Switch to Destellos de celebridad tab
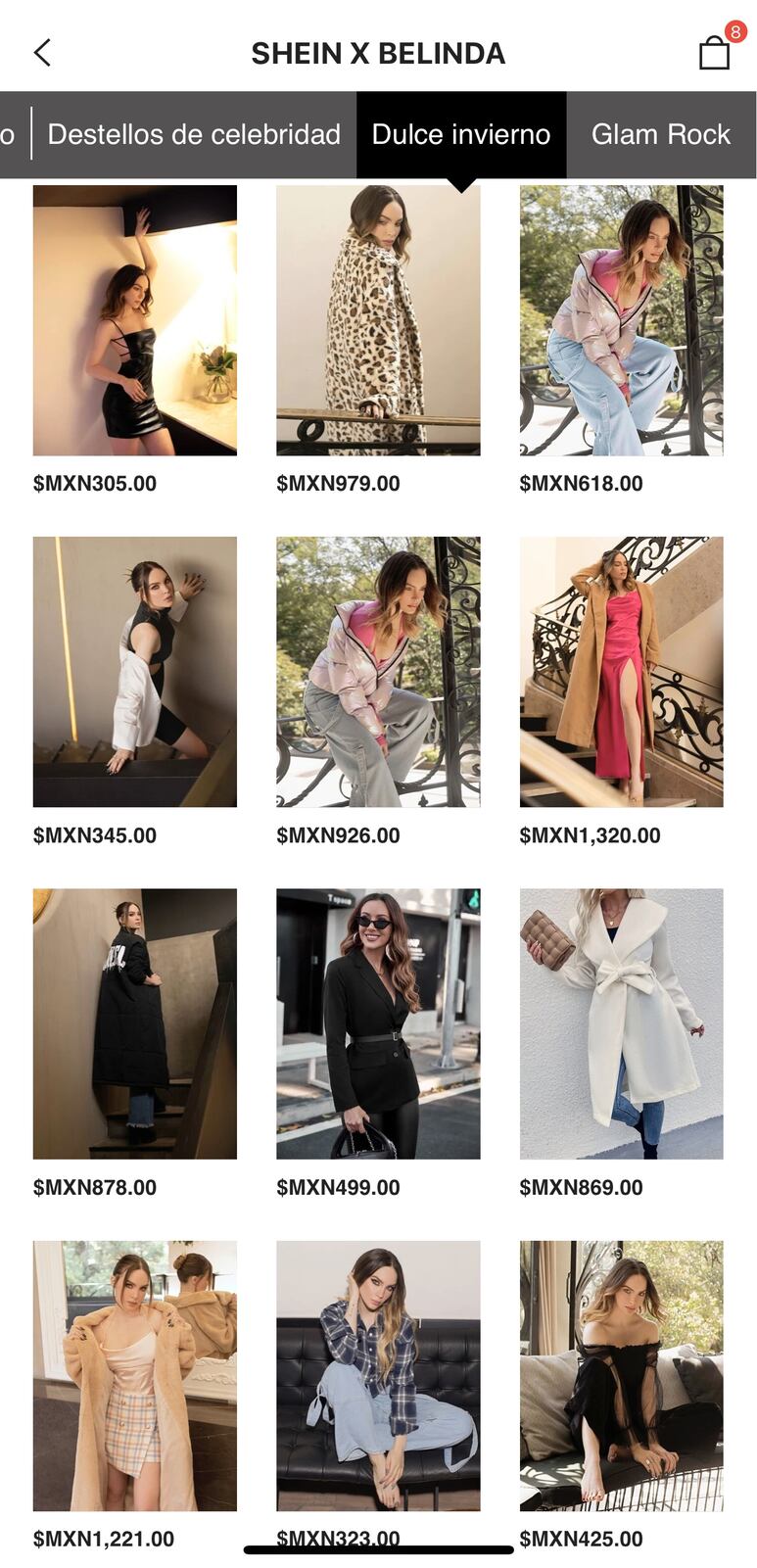The width and height of the screenshot is (757, 1568). [193, 134]
